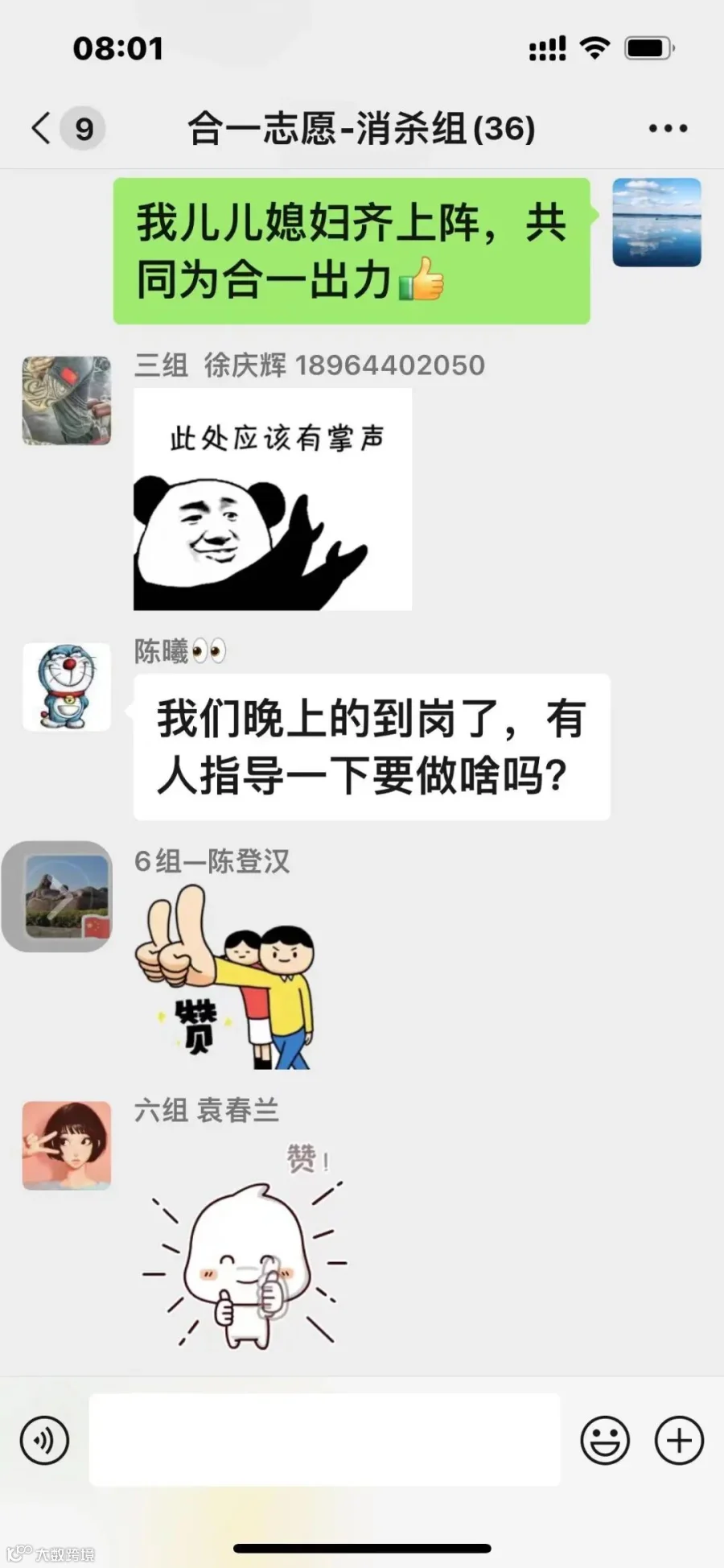Open 陈登汉's thumbs-up 赞 sticker
The image size is (724, 1568).
[x=224, y=976]
